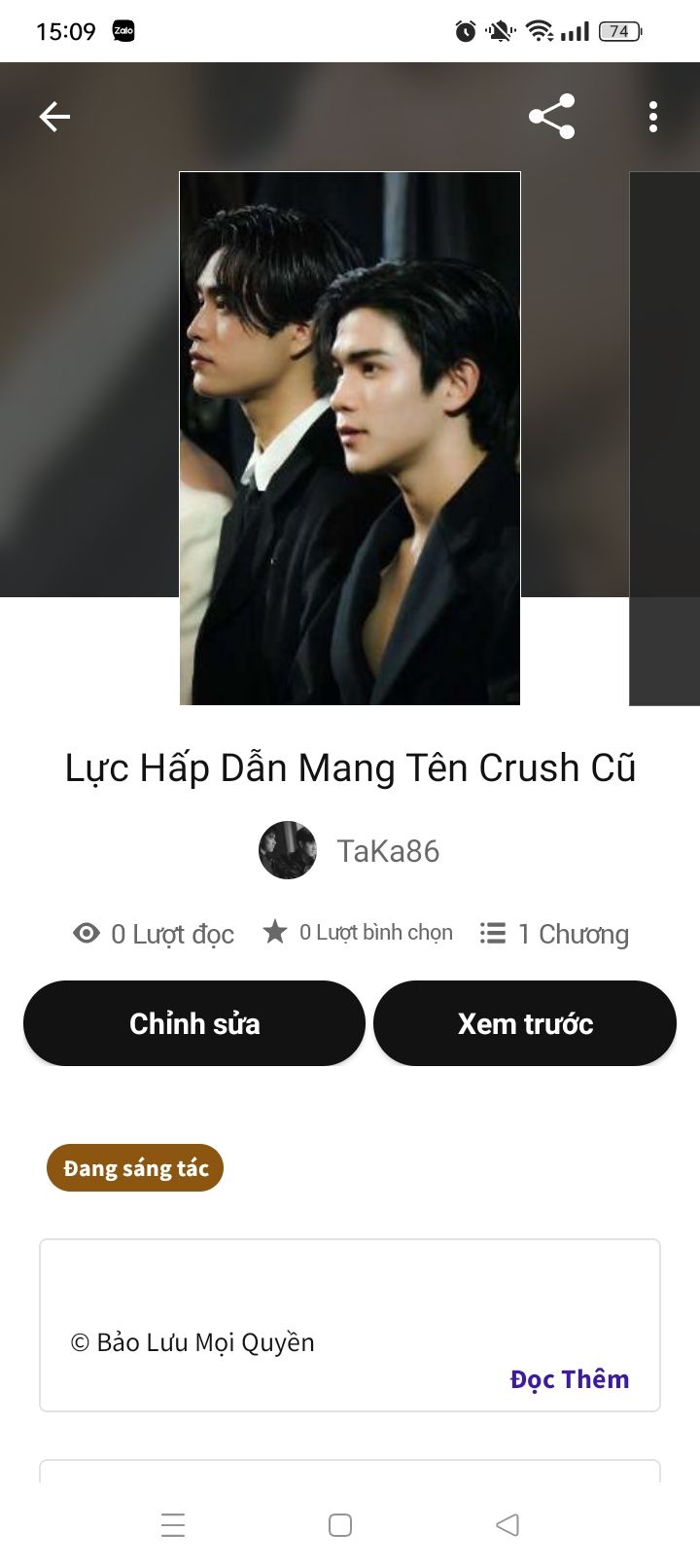700x1568 pixels.
Task: Tap the system home button
Action: [x=340, y=1525]
